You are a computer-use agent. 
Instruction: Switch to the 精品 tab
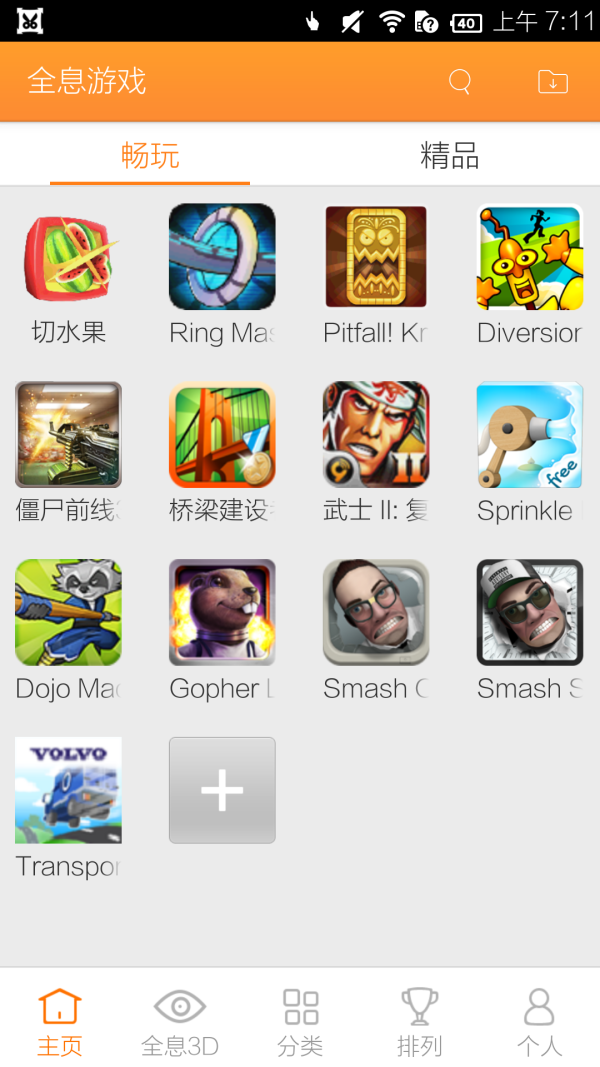click(449, 156)
